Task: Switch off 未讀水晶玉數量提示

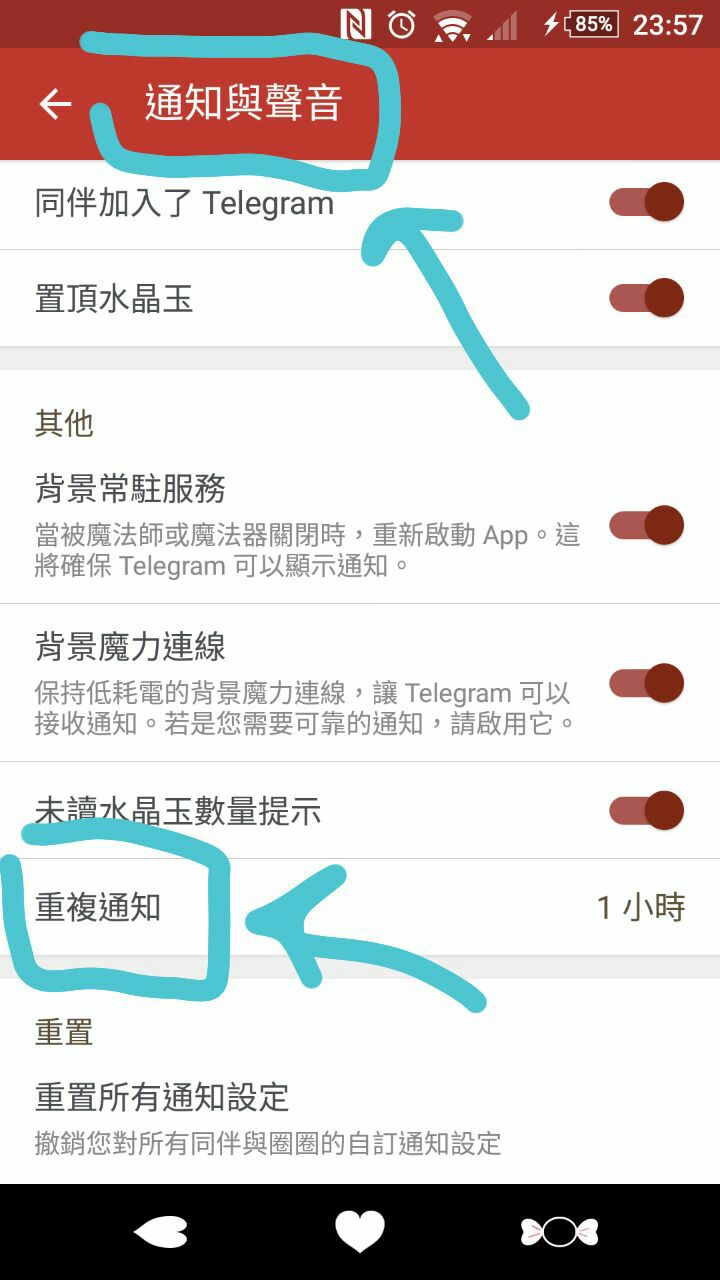Action: [647, 810]
